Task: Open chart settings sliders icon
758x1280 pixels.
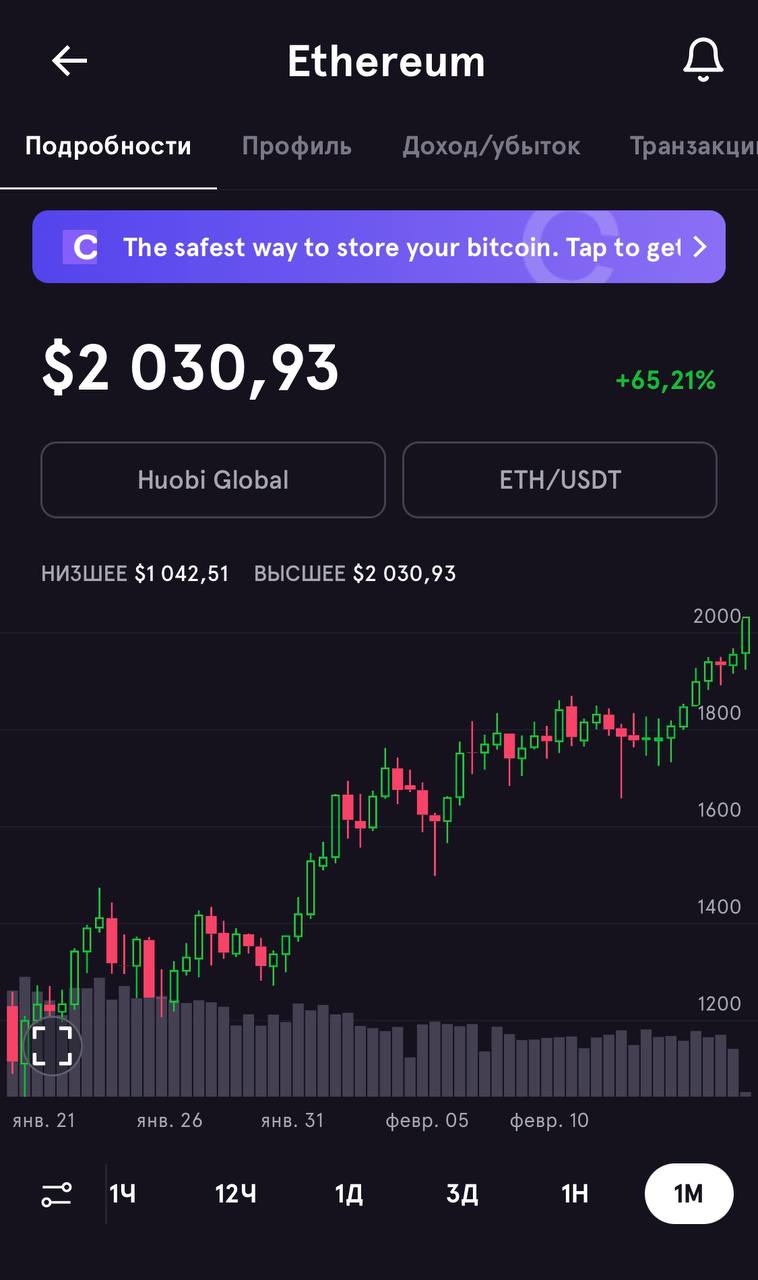Action: (x=56, y=1194)
